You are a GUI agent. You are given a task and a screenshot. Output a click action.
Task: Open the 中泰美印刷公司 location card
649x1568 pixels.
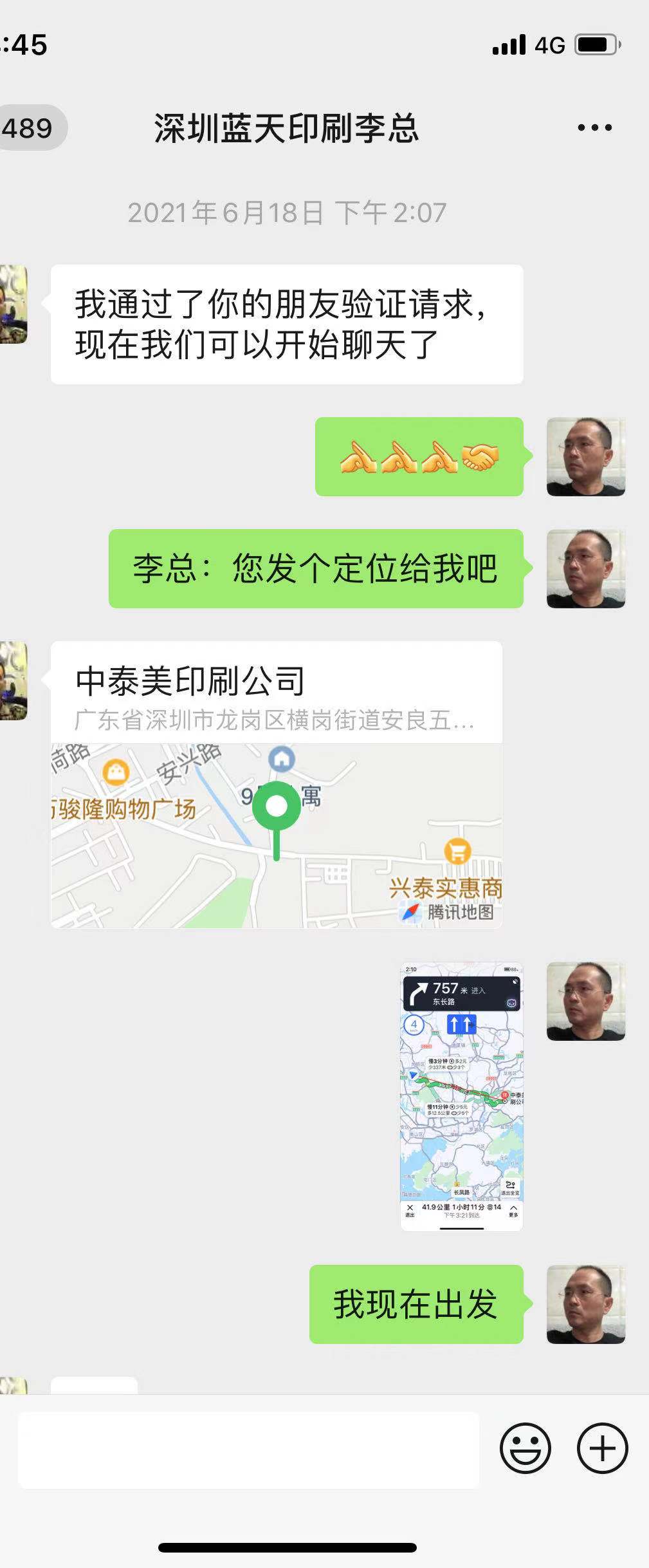[x=276, y=784]
